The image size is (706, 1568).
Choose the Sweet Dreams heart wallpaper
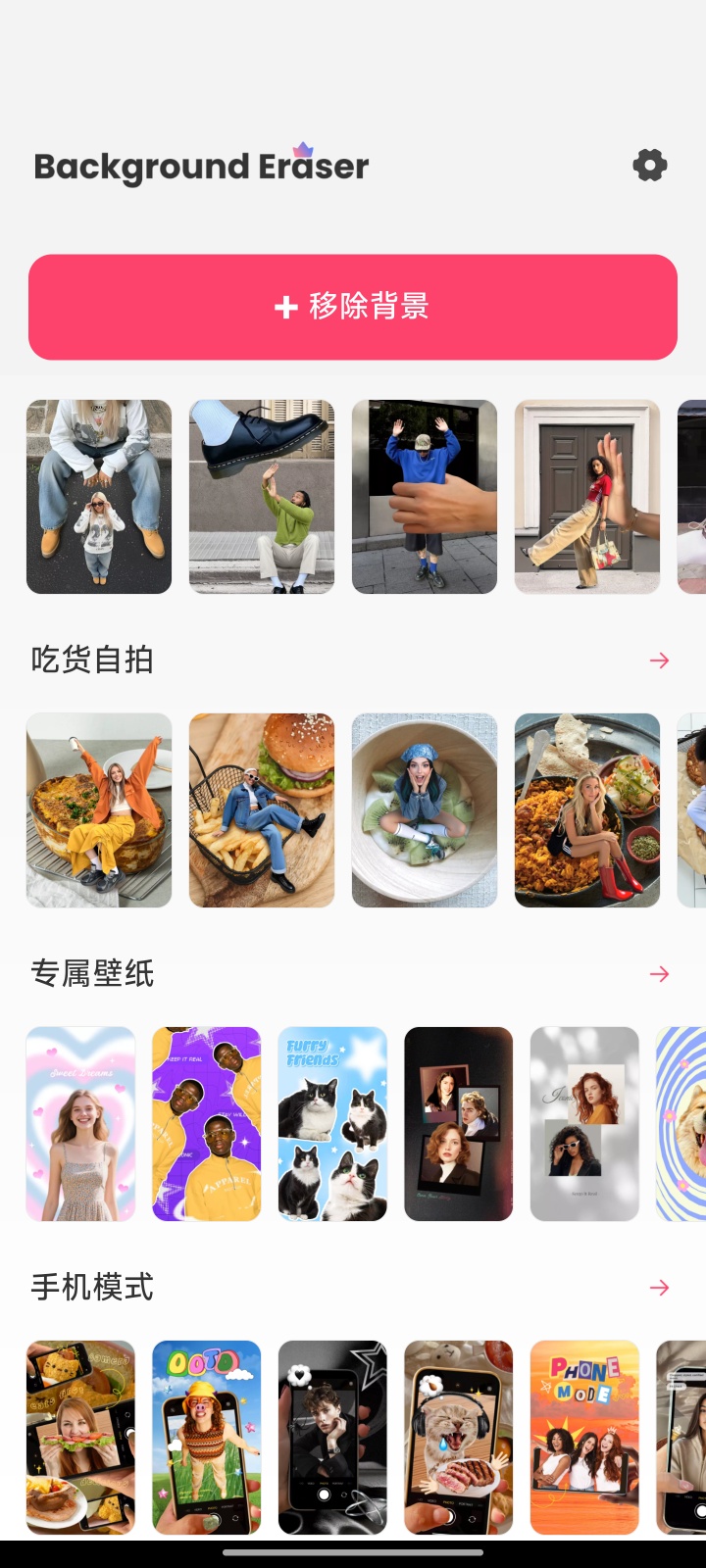(80, 1124)
